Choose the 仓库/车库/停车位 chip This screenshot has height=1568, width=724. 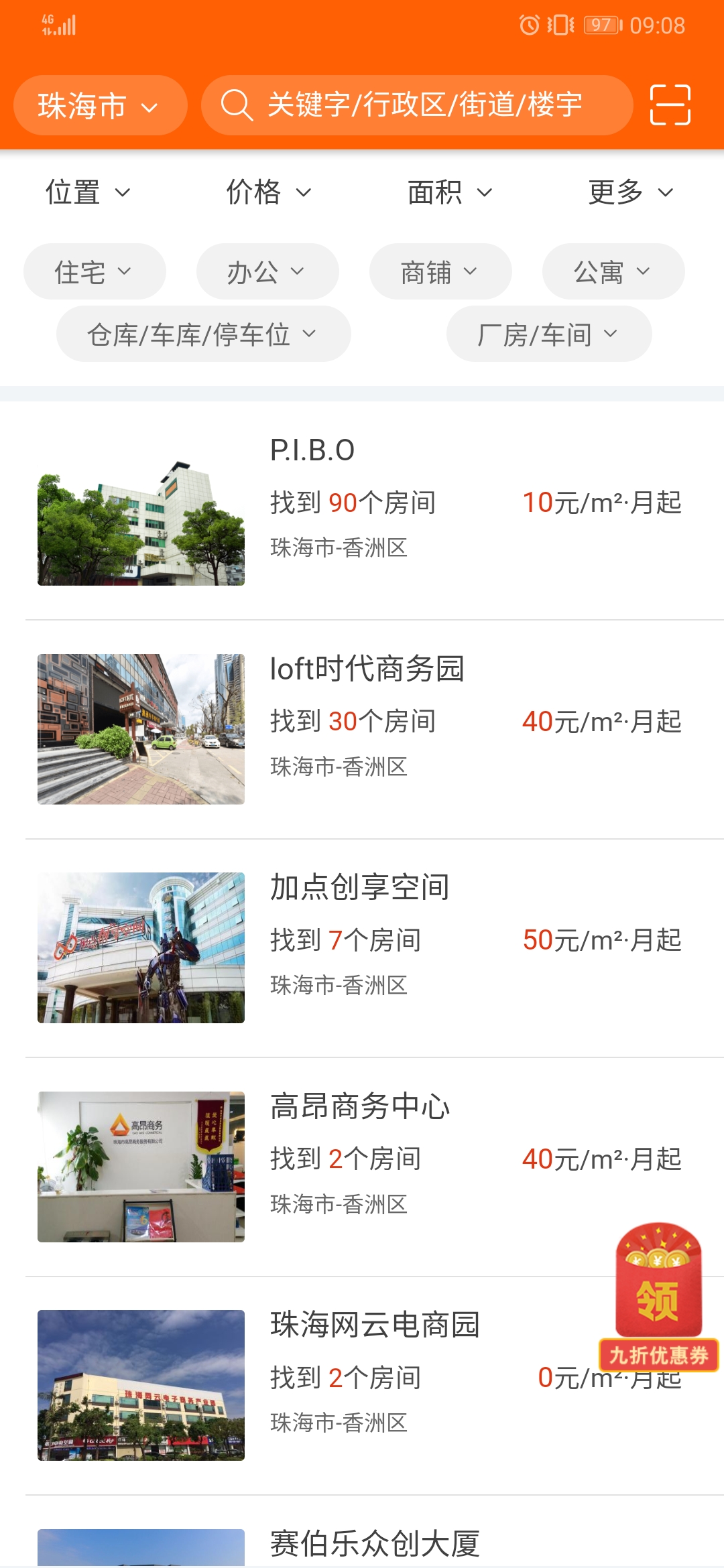pos(203,334)
